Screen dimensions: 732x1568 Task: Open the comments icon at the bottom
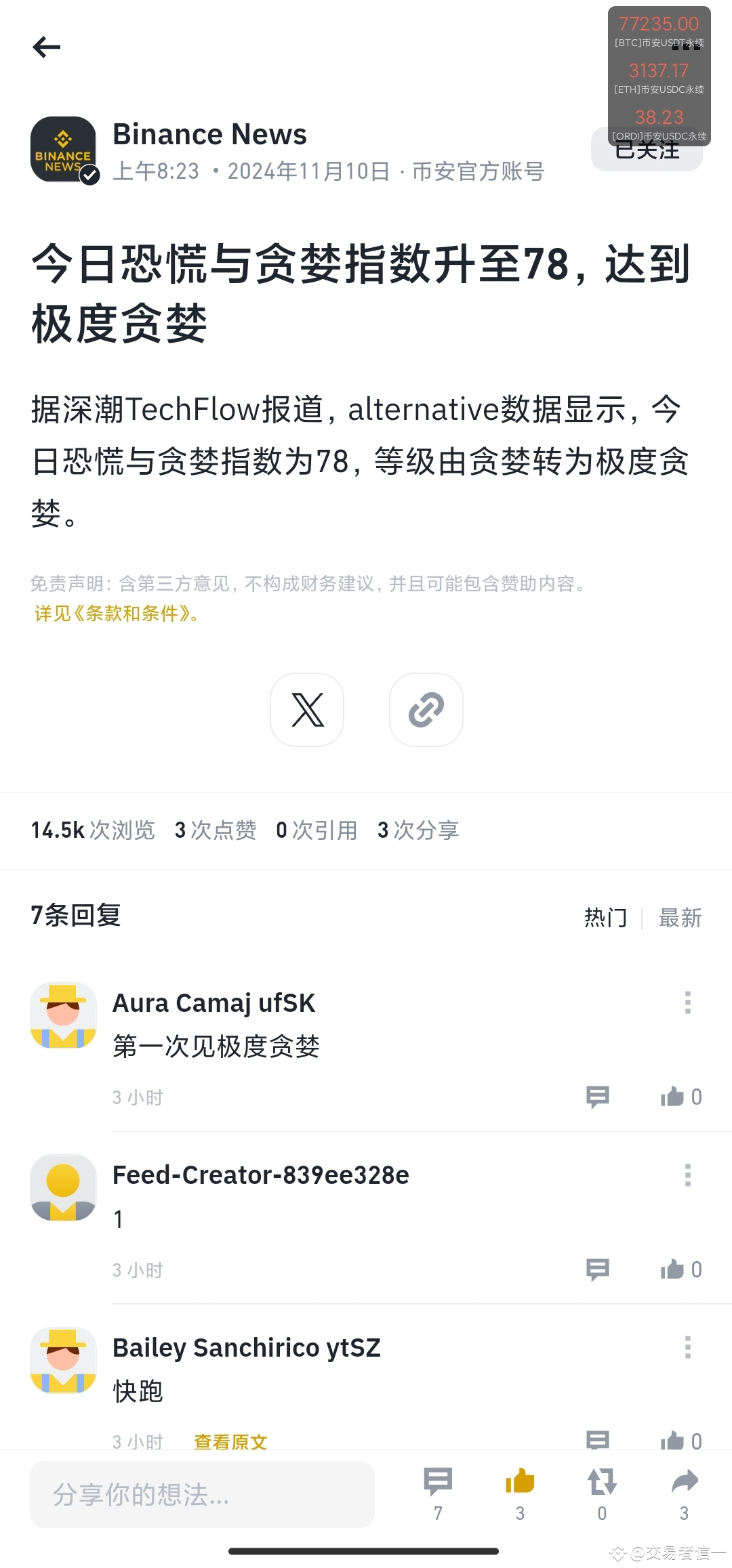[x=438, y=1479]
